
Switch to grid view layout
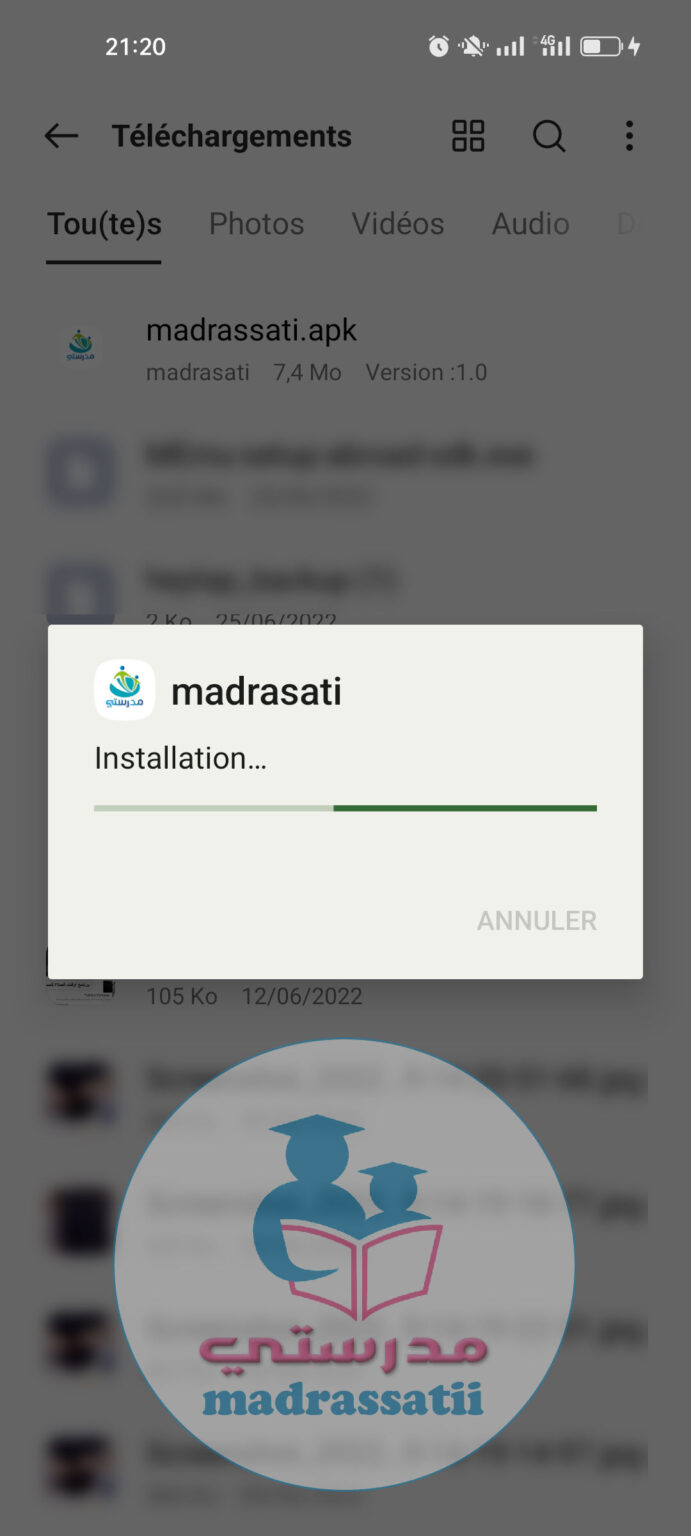[468, 136]
